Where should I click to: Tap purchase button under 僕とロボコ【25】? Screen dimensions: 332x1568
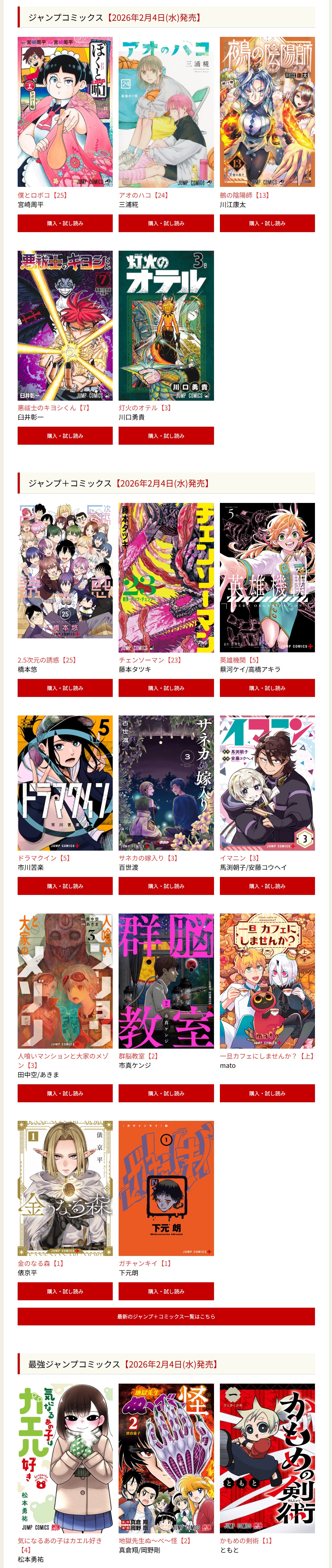(x=64, y=223)
